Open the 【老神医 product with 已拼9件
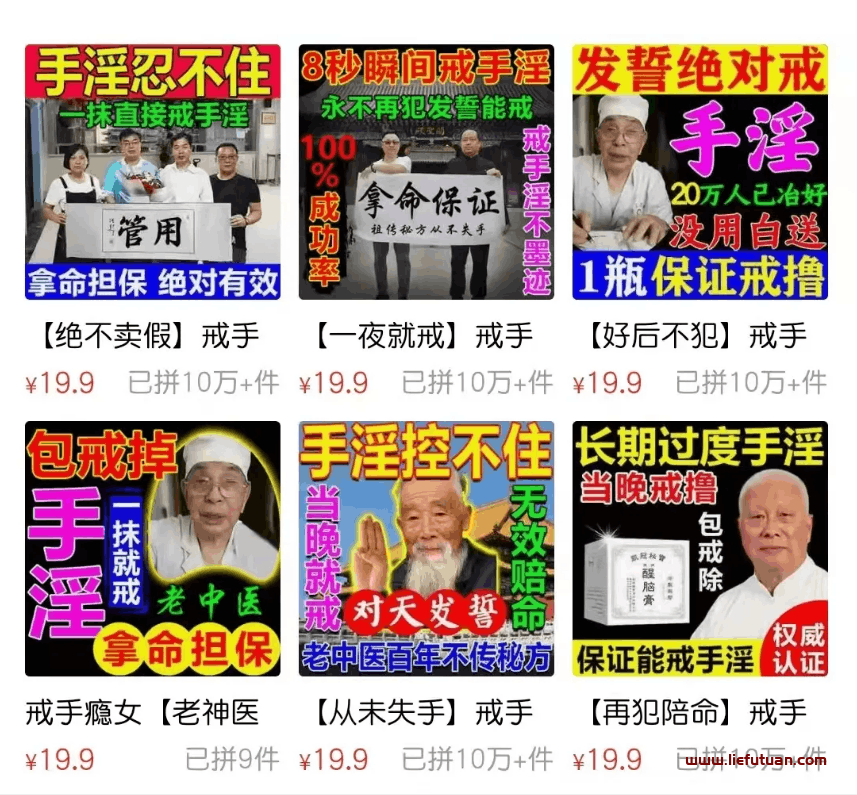The height and width of the screenshot is (795, 857). [152, 549]
